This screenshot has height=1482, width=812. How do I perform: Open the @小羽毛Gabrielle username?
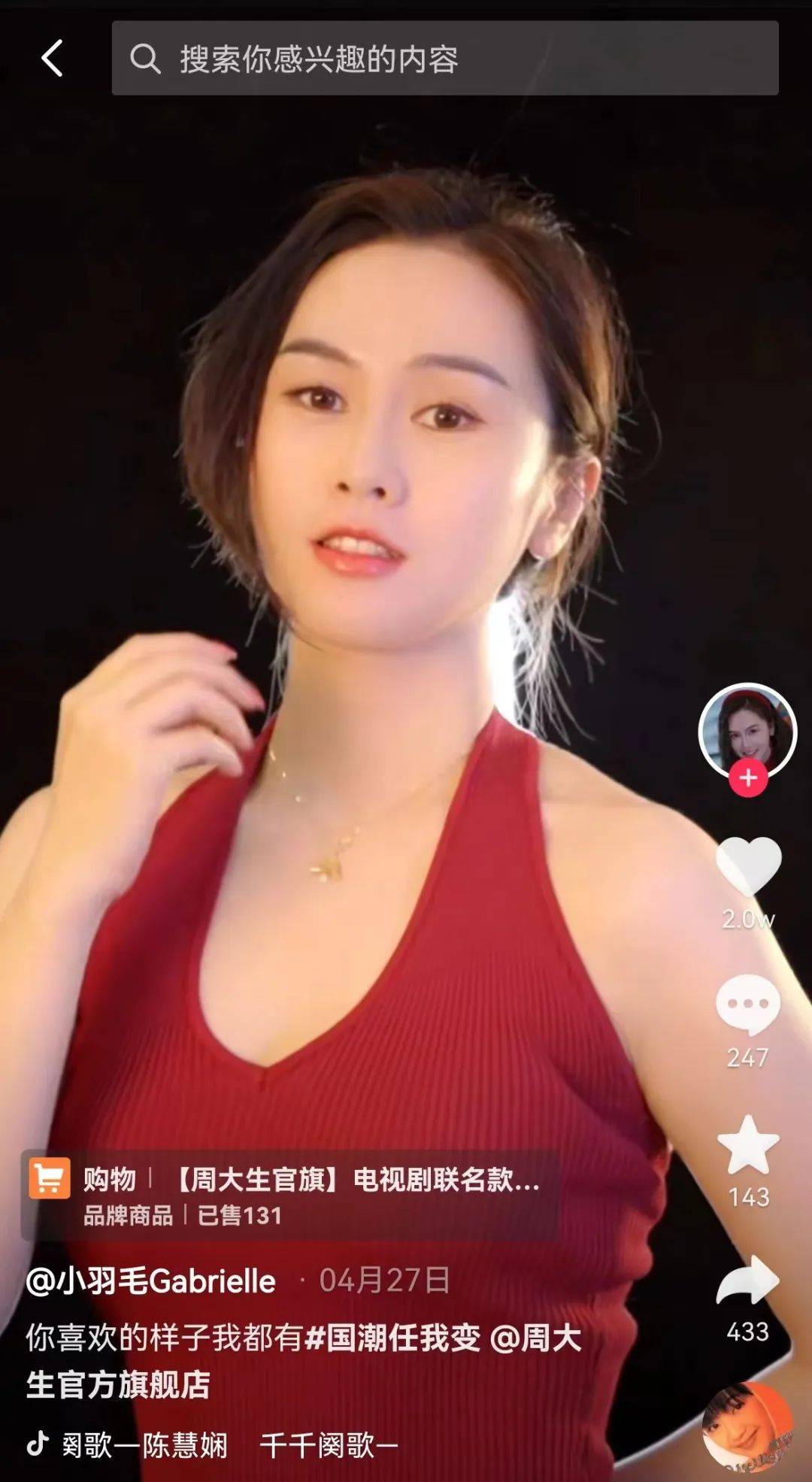(x=151, y=1280)
